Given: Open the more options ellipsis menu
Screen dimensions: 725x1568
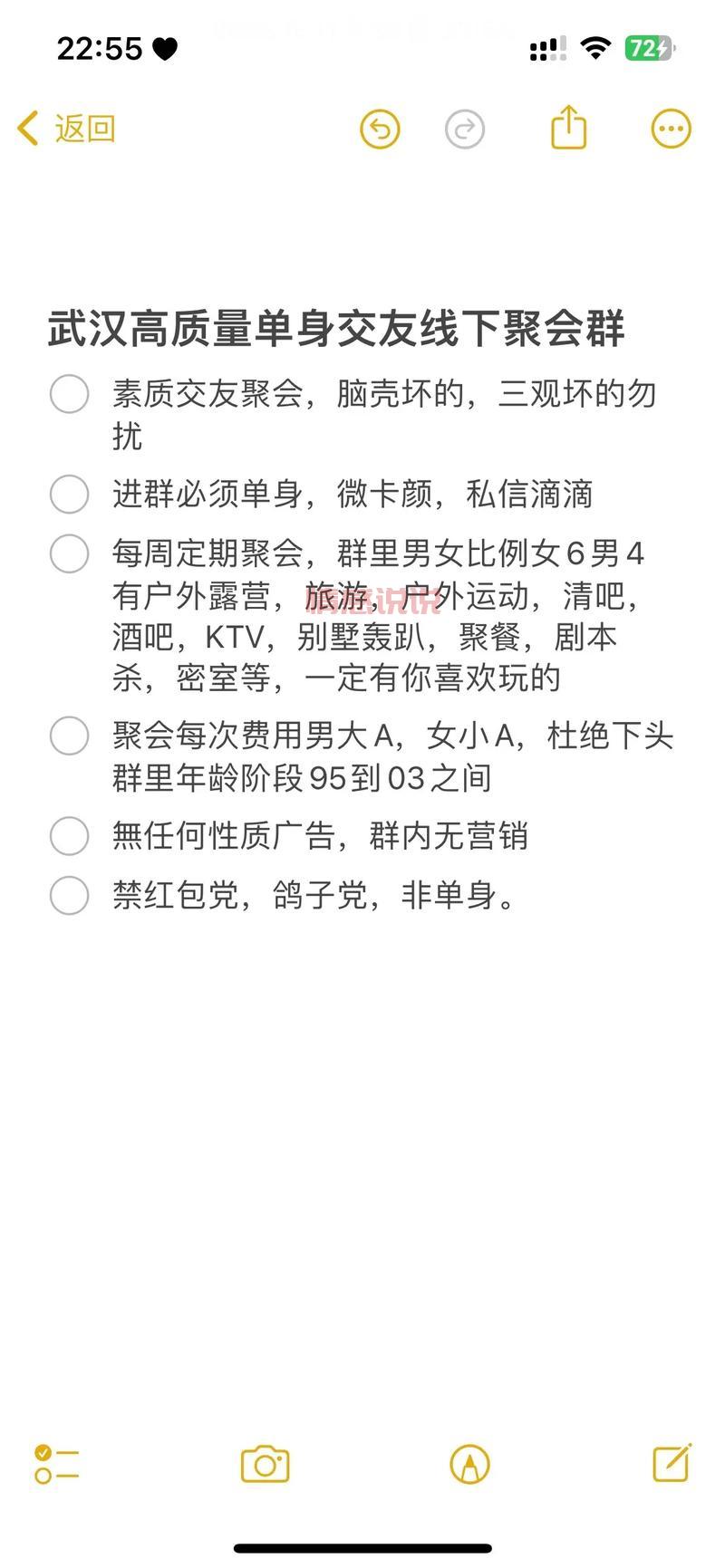Looking at the screenshot, I should point(670,128).
